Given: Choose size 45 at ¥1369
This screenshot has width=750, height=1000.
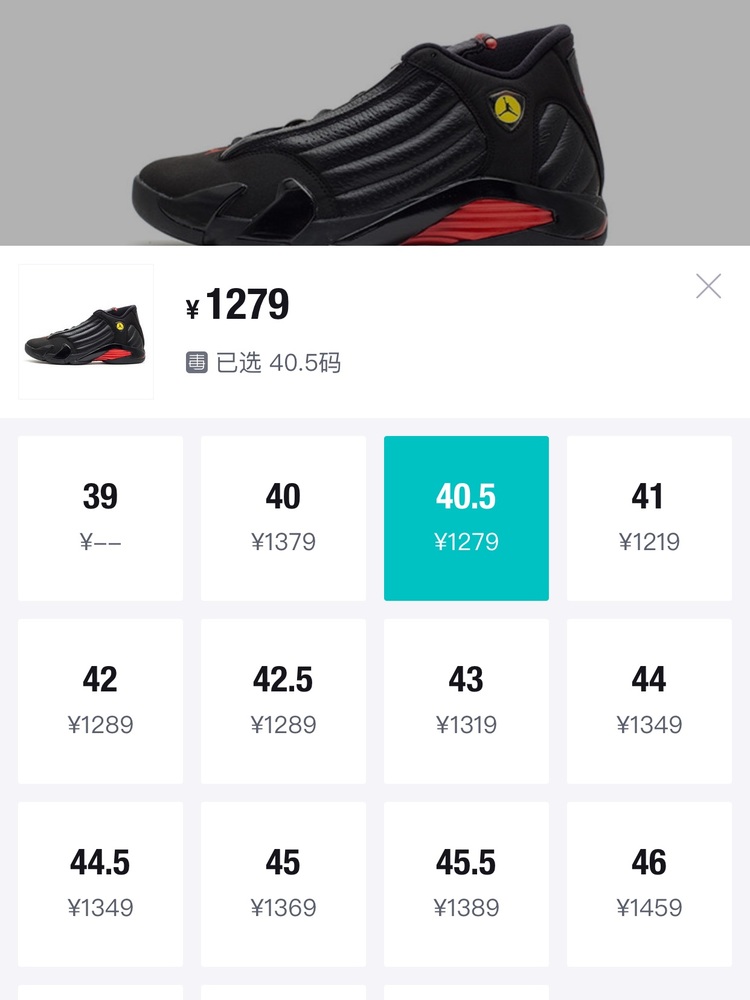Looking at the screenshot, I should tap(283, 884).
